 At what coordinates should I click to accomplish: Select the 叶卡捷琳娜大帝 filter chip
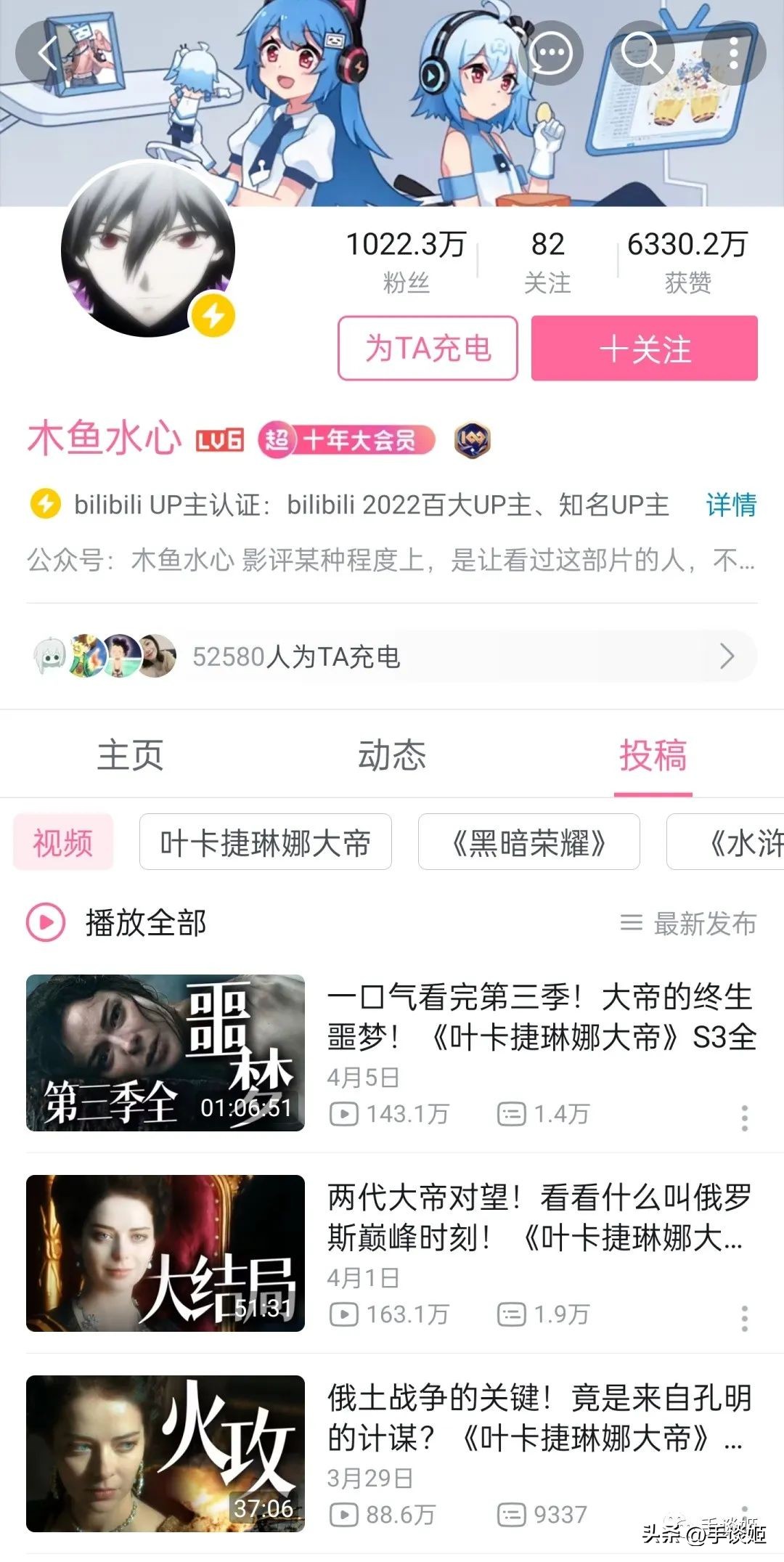point(265,841)
